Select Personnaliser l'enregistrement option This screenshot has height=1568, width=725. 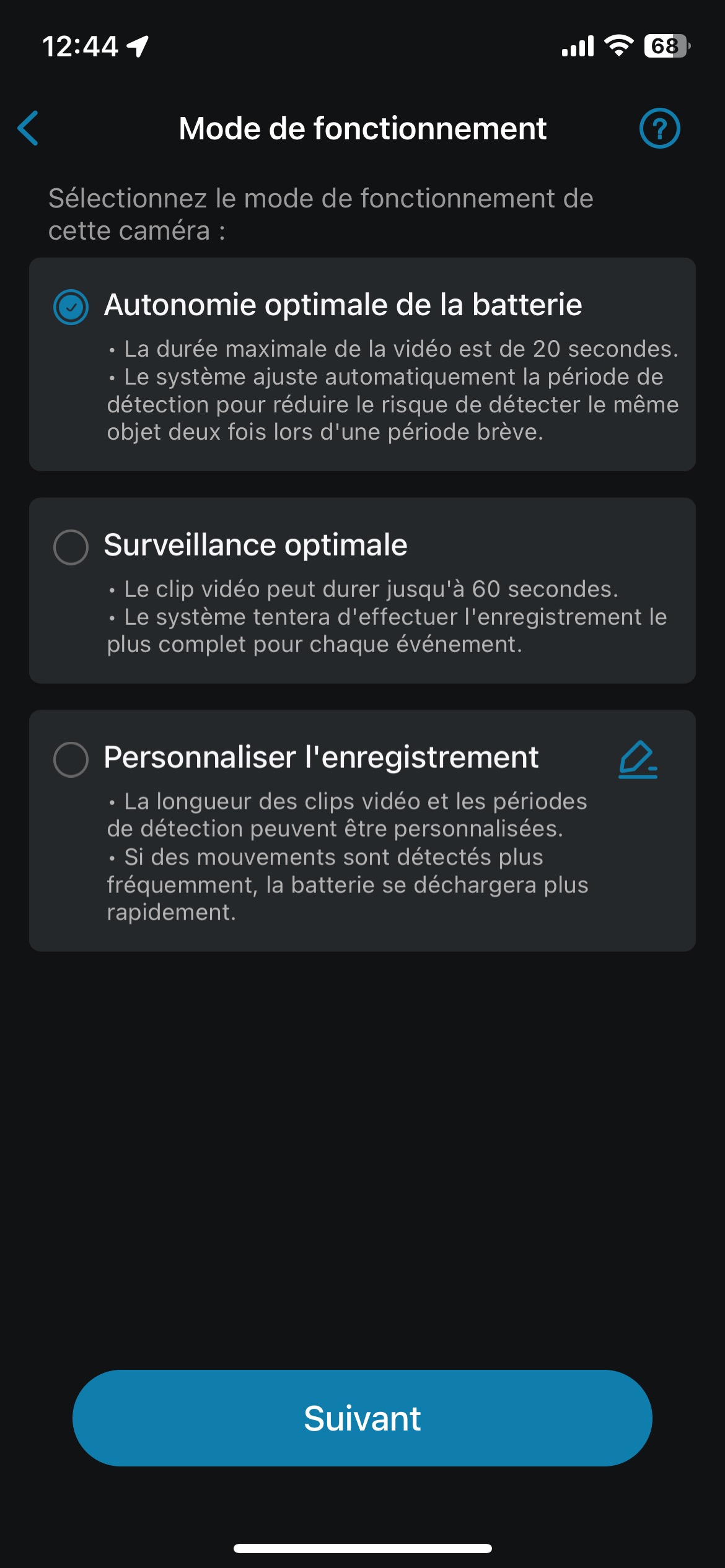tap(71, 759)
